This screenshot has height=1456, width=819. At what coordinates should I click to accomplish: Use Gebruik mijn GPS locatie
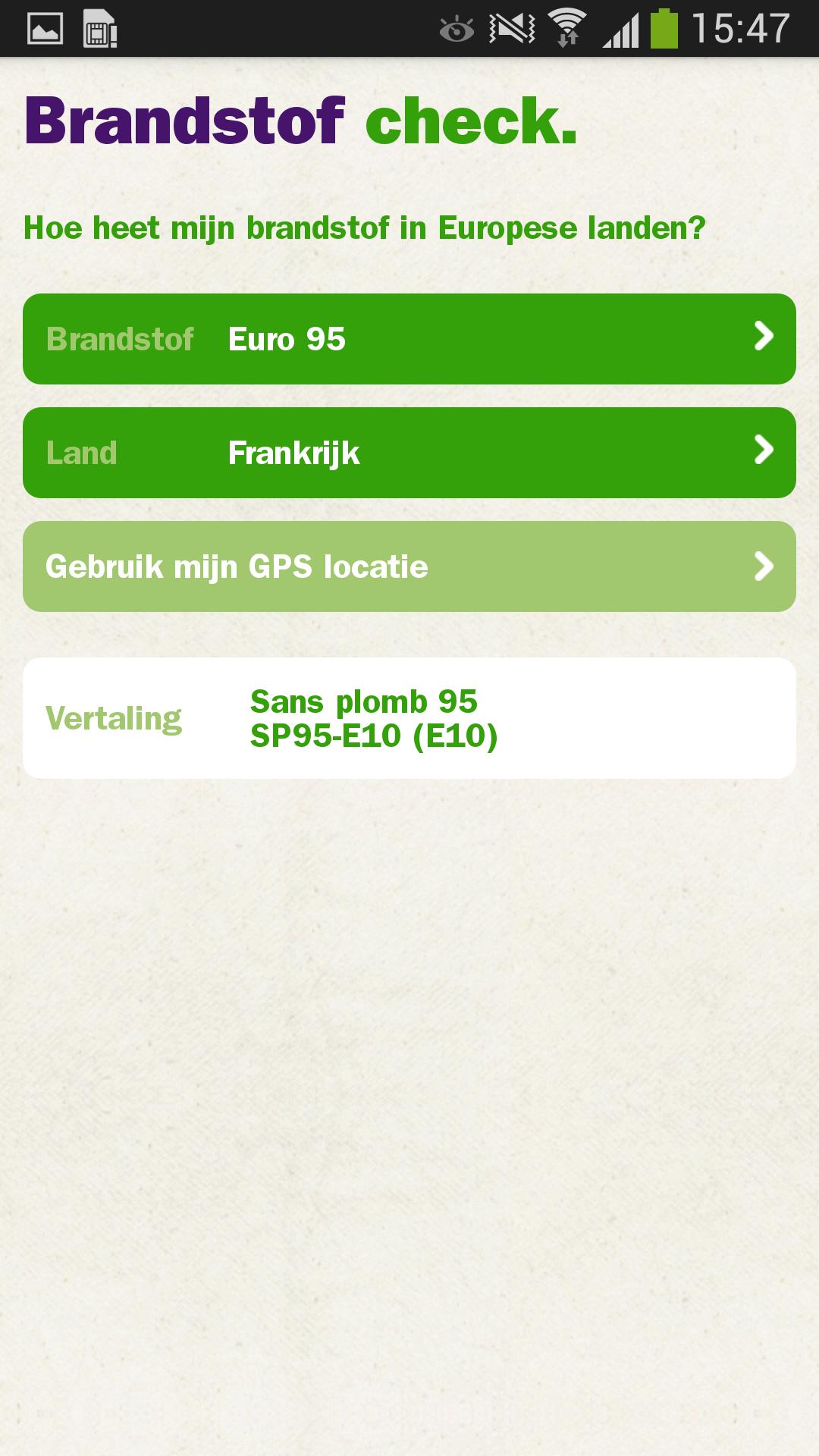[x=409, y=566]
